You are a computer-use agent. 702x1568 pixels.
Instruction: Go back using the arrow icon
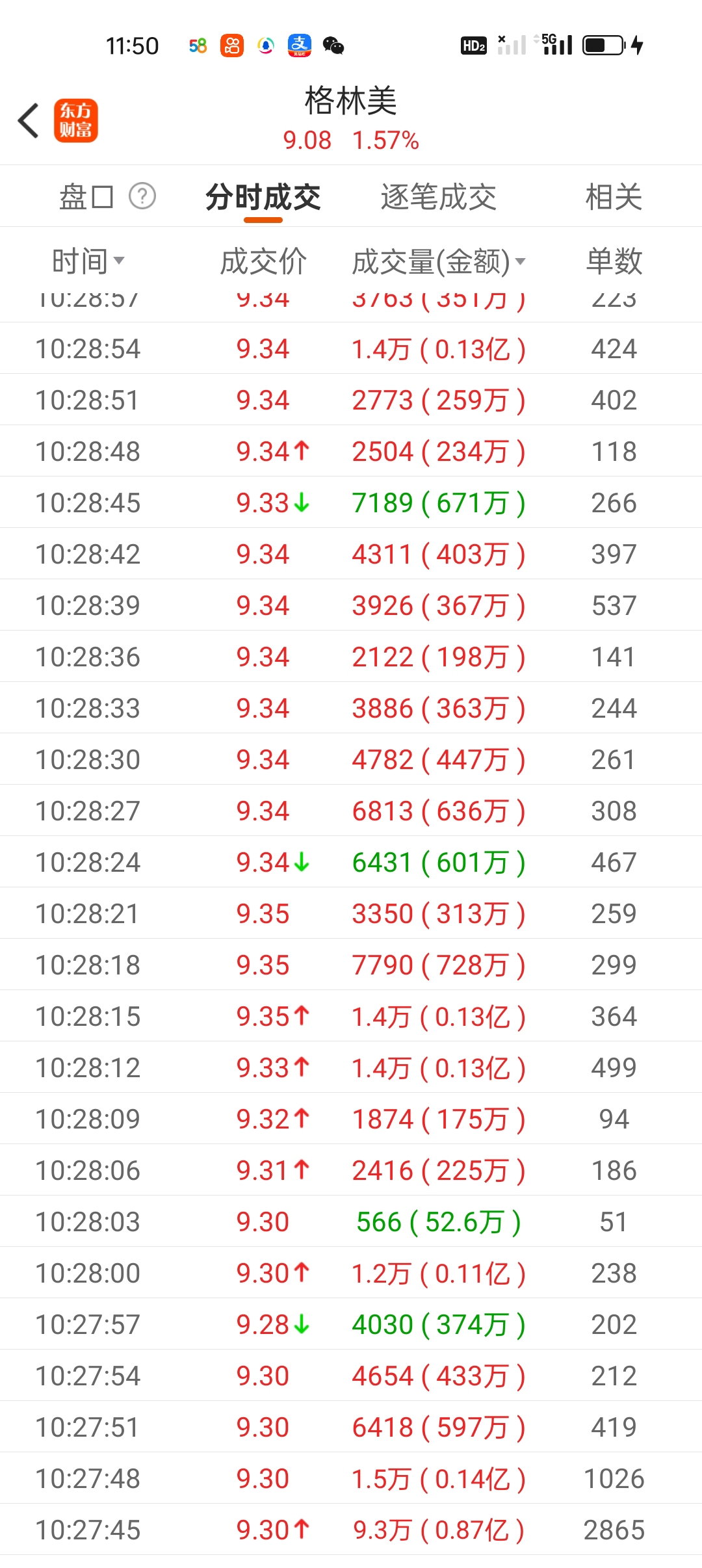(29, 120)
